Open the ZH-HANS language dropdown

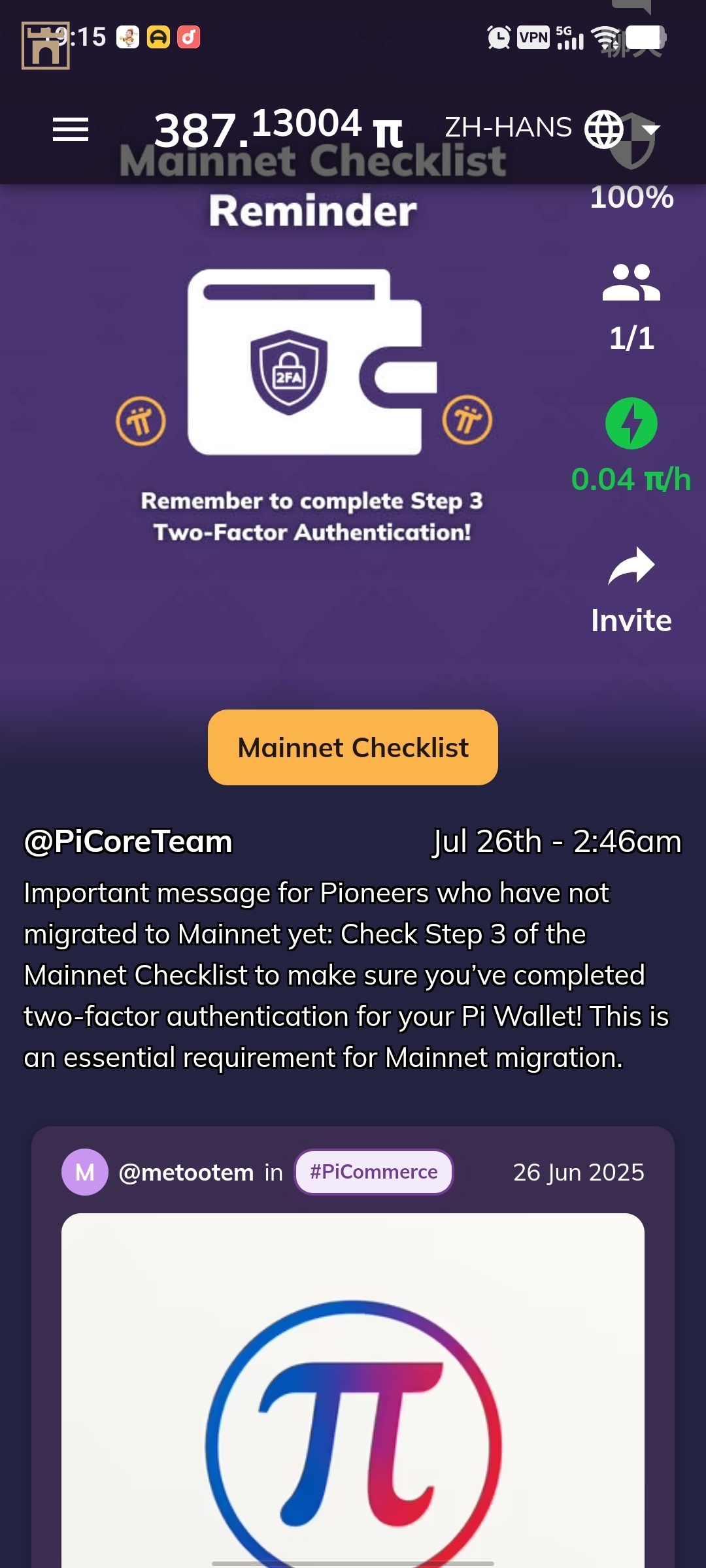click(551, 128)
